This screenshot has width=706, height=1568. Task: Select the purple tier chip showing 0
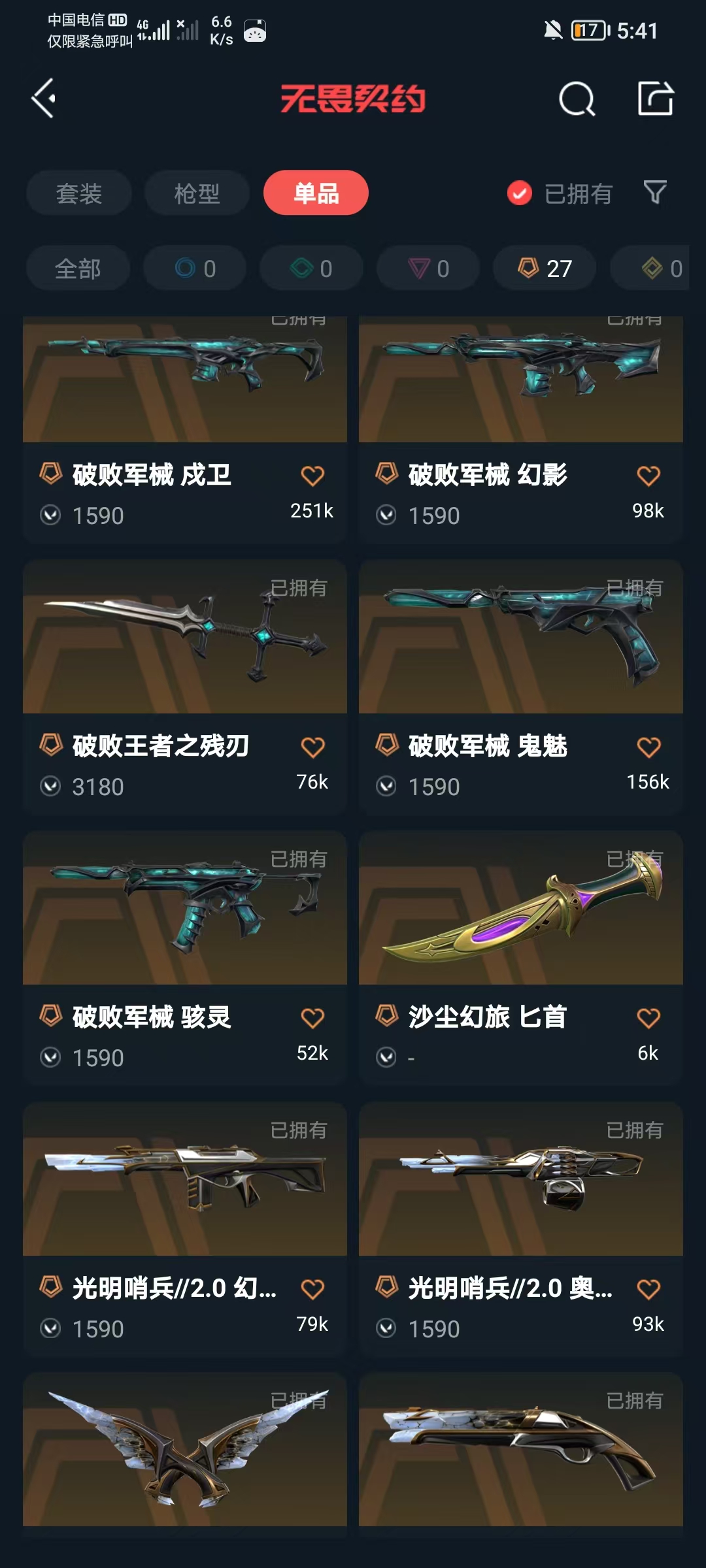pos(428,269)
